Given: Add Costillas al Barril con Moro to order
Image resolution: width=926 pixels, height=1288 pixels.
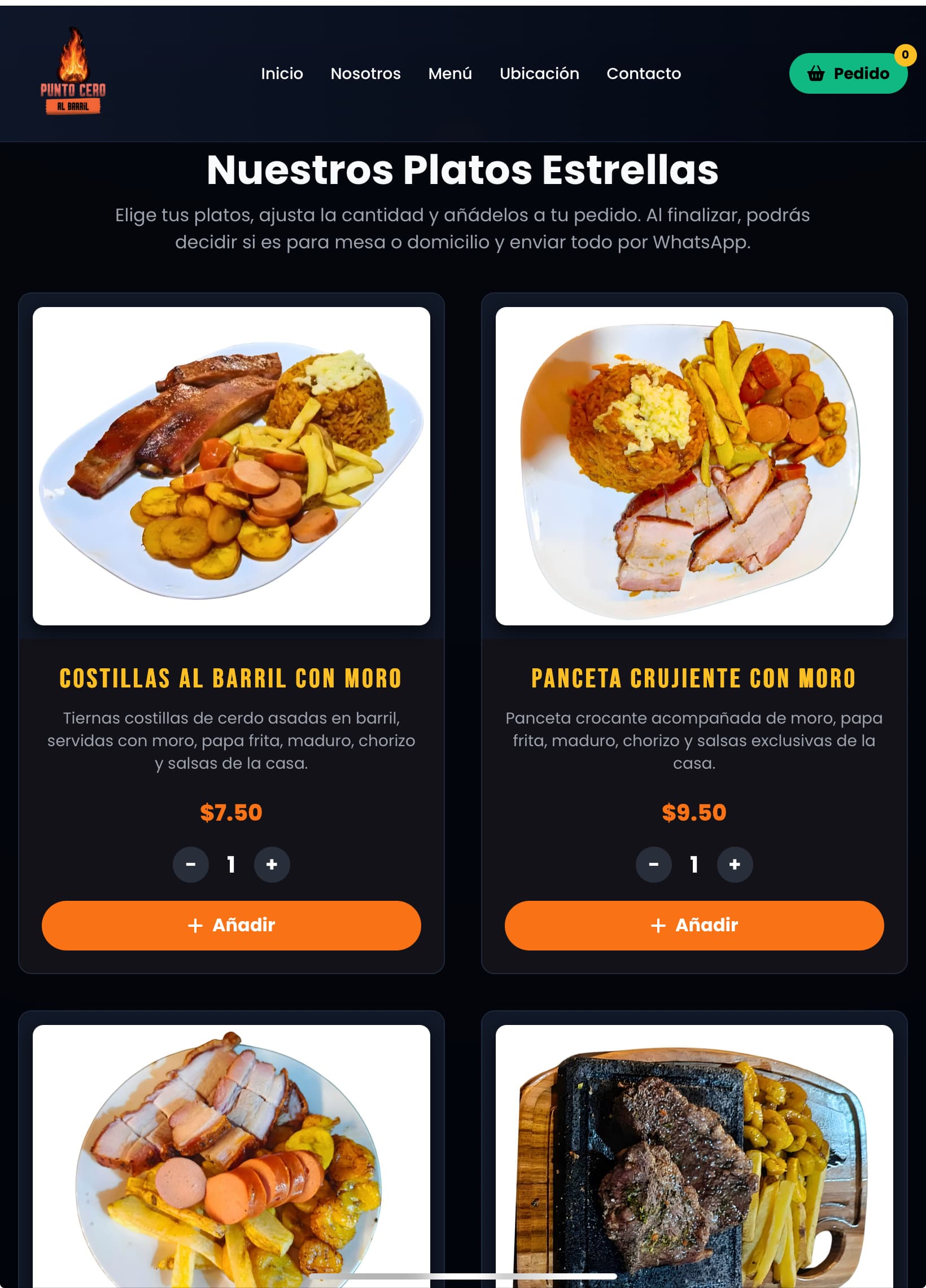Looking at the screenshot, I should tap(231, 926).
